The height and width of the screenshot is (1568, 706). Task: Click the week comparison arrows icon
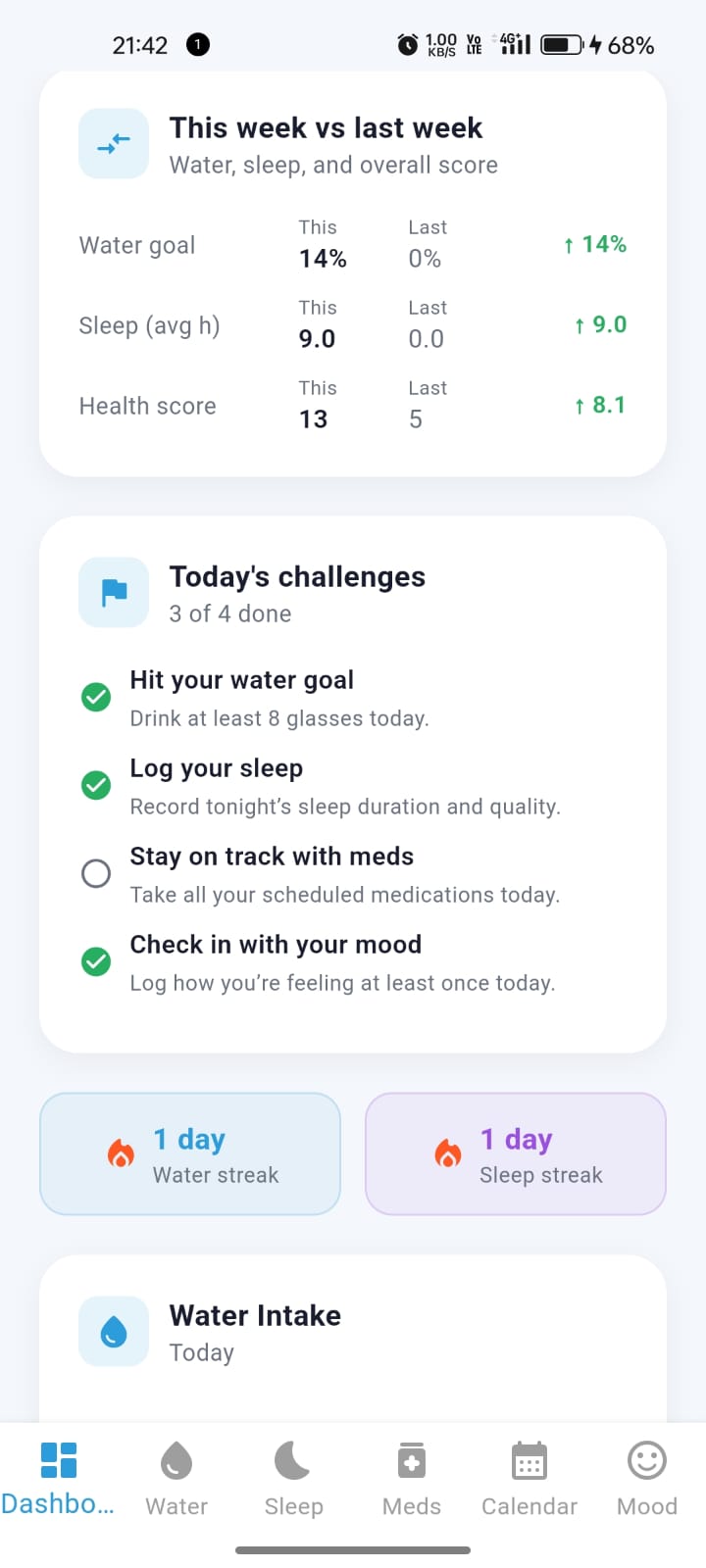coord(114,143)
